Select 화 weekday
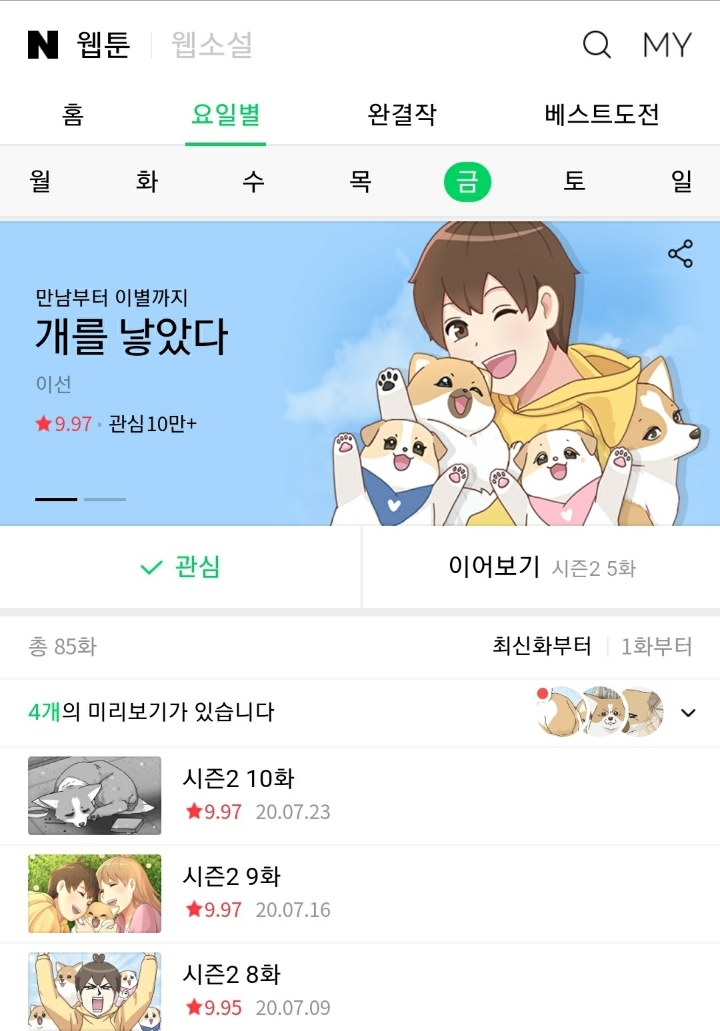Screen dimensions: 720x1031 click(147, 181)
